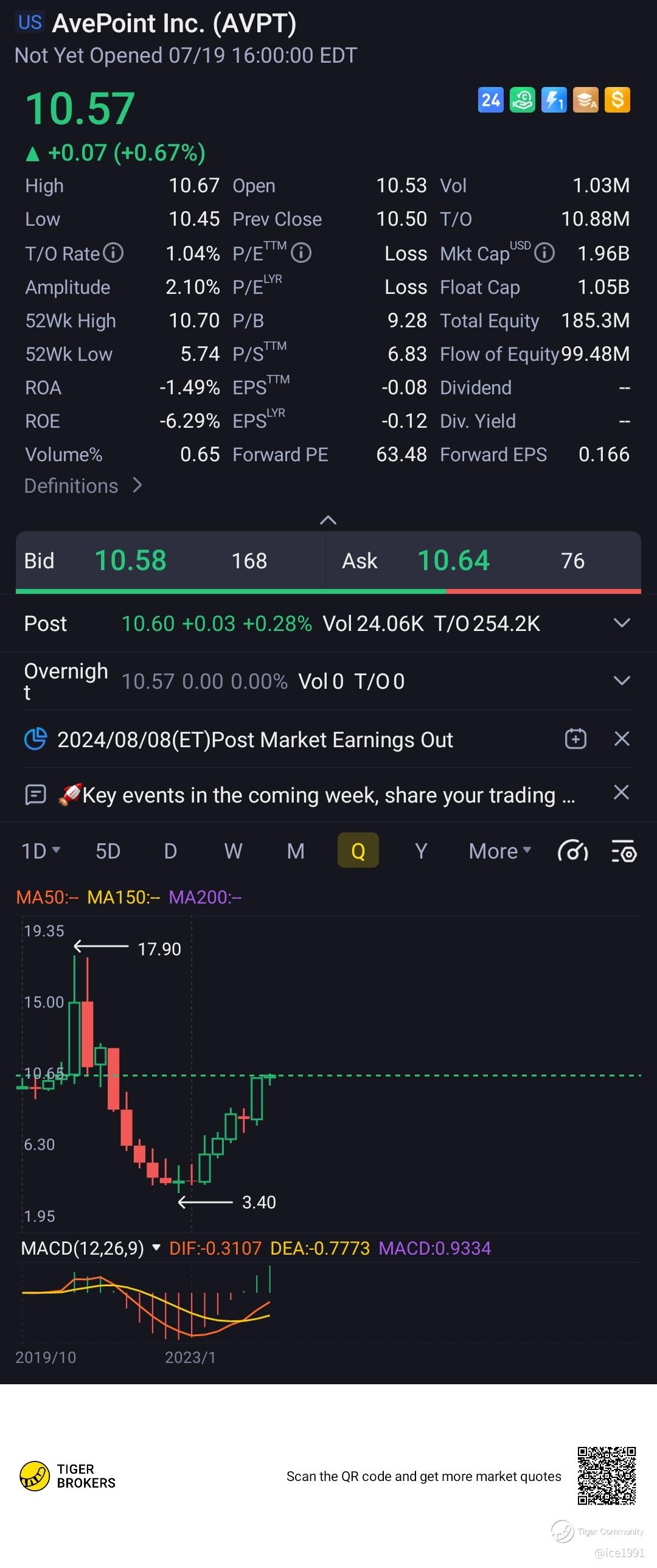This screenshot has width=657, height=1568.
Task: Show info about T/O Rate
Action: point(113,253)
